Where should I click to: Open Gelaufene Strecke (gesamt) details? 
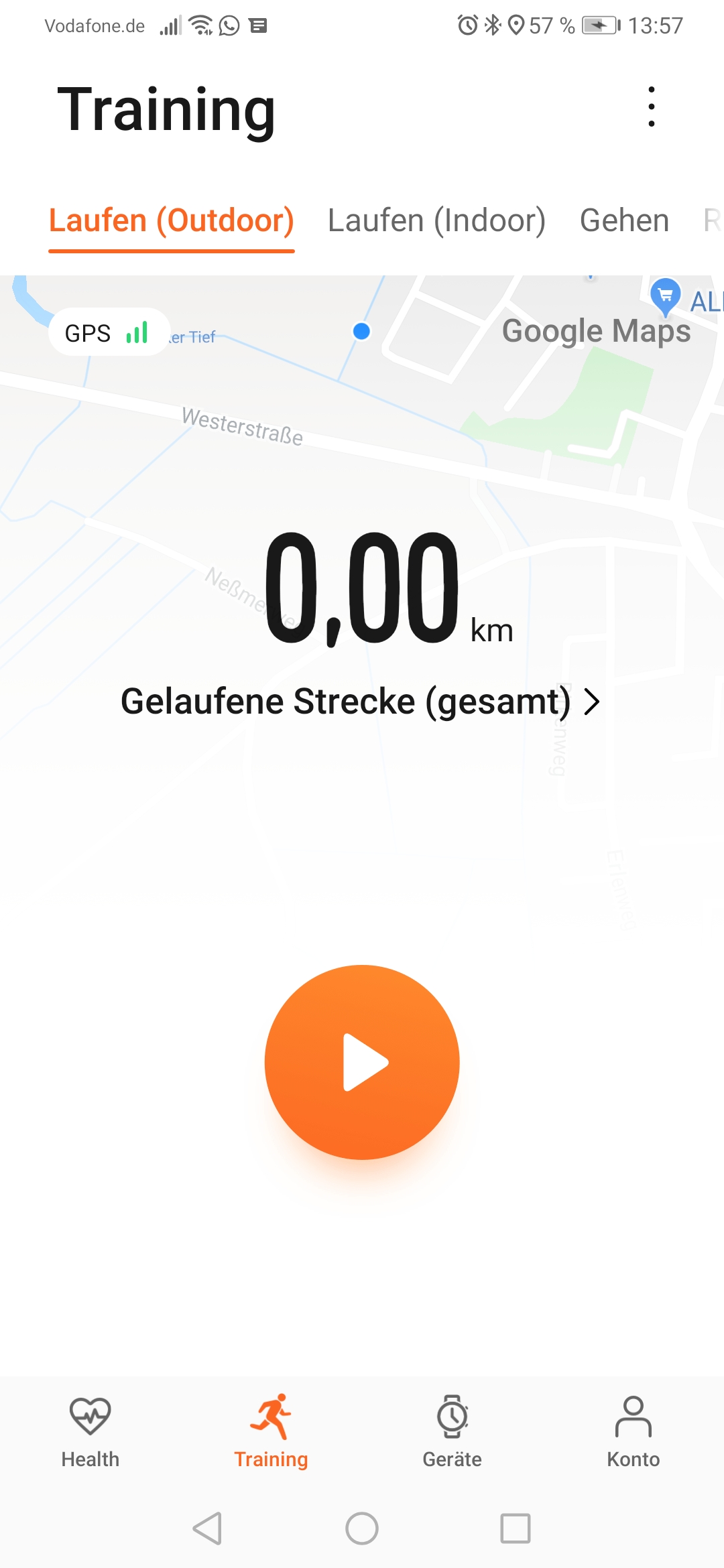[360, 702]
